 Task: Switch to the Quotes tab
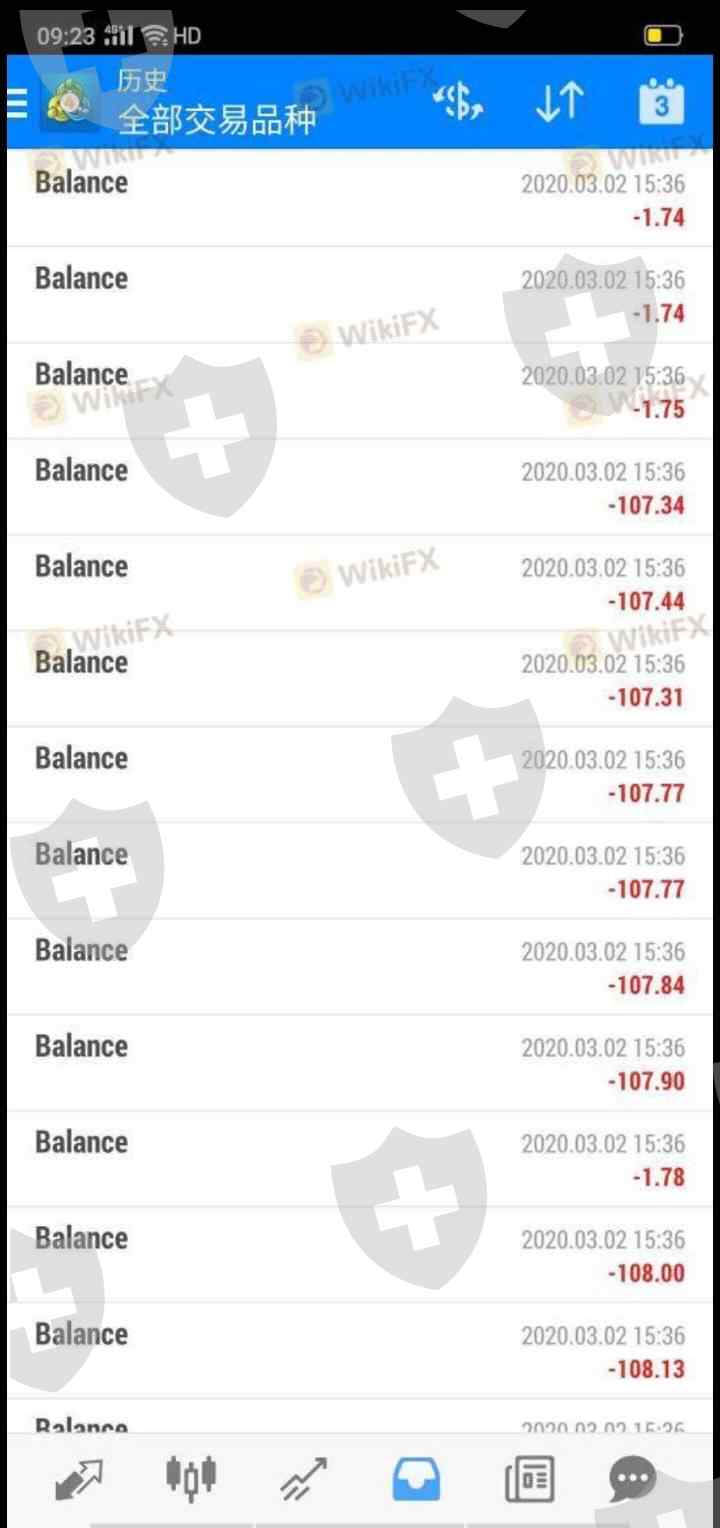[79, 1479]
